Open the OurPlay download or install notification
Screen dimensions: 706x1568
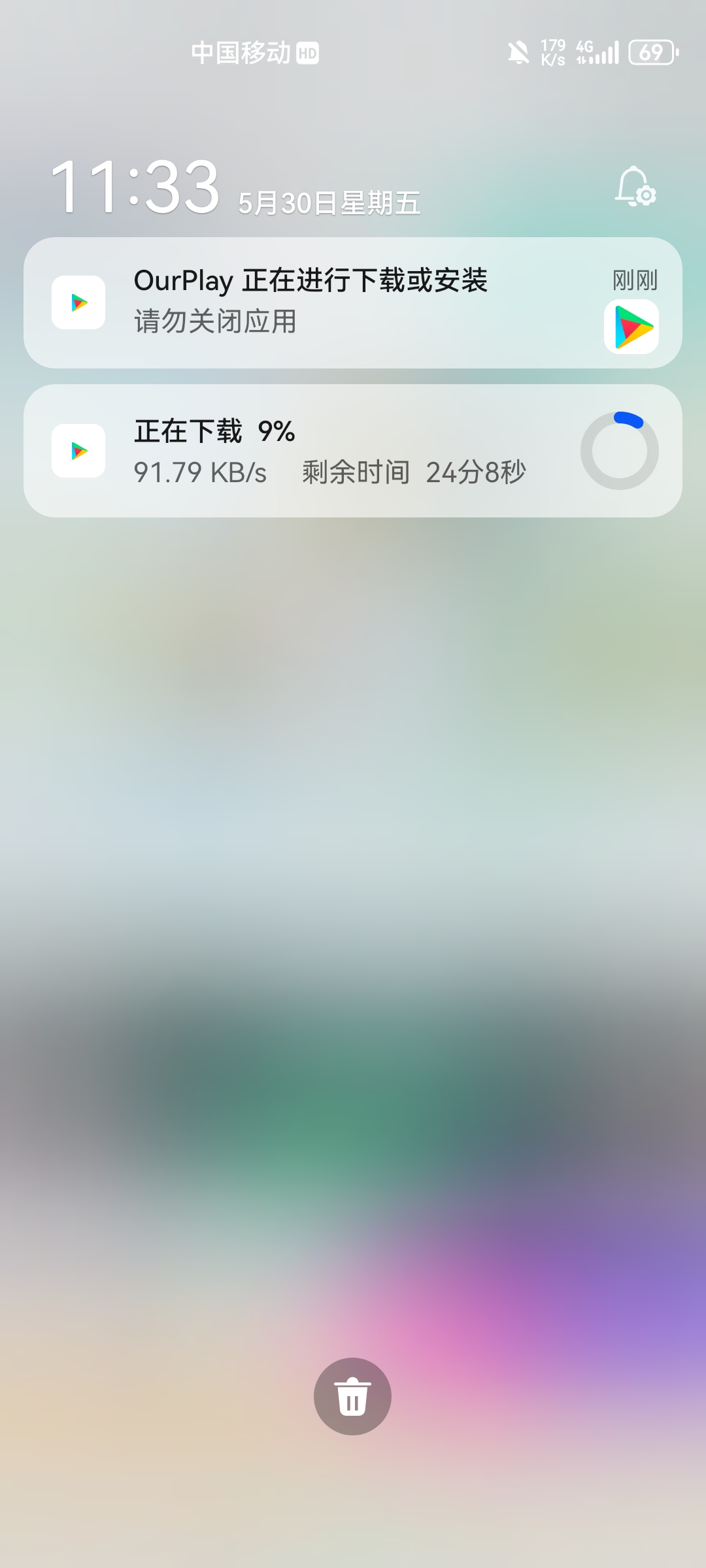point(353,302)
